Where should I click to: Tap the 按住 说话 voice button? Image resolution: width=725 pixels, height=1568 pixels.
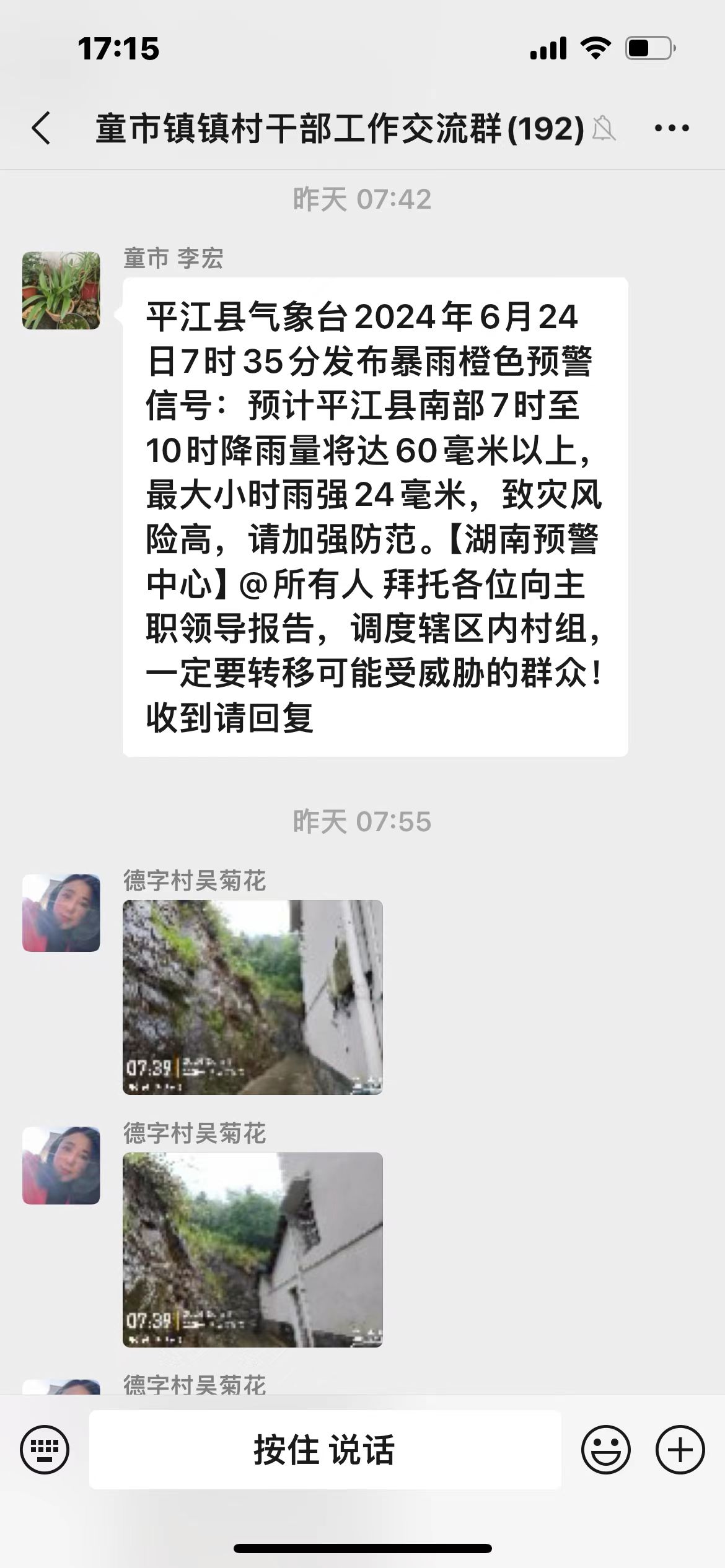[325, 1450]
